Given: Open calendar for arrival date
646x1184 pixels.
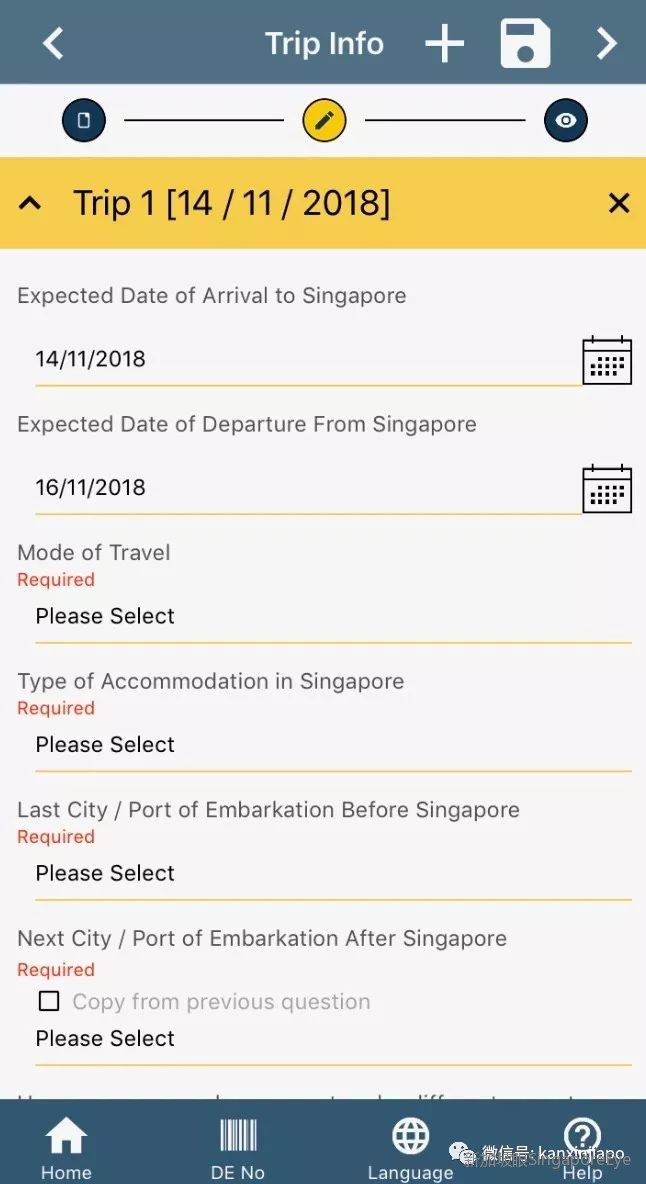Looking at the screenshot, I should [x=607, y=360].
